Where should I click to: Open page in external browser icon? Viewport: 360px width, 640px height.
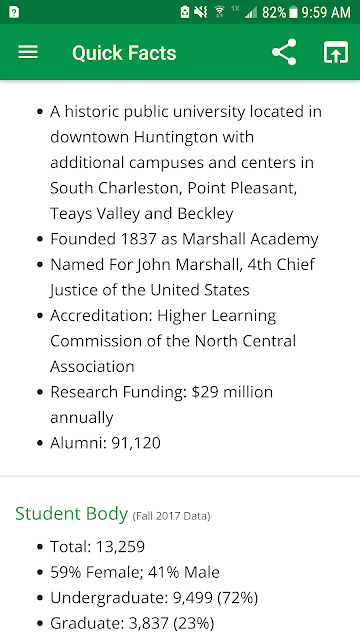336,52
